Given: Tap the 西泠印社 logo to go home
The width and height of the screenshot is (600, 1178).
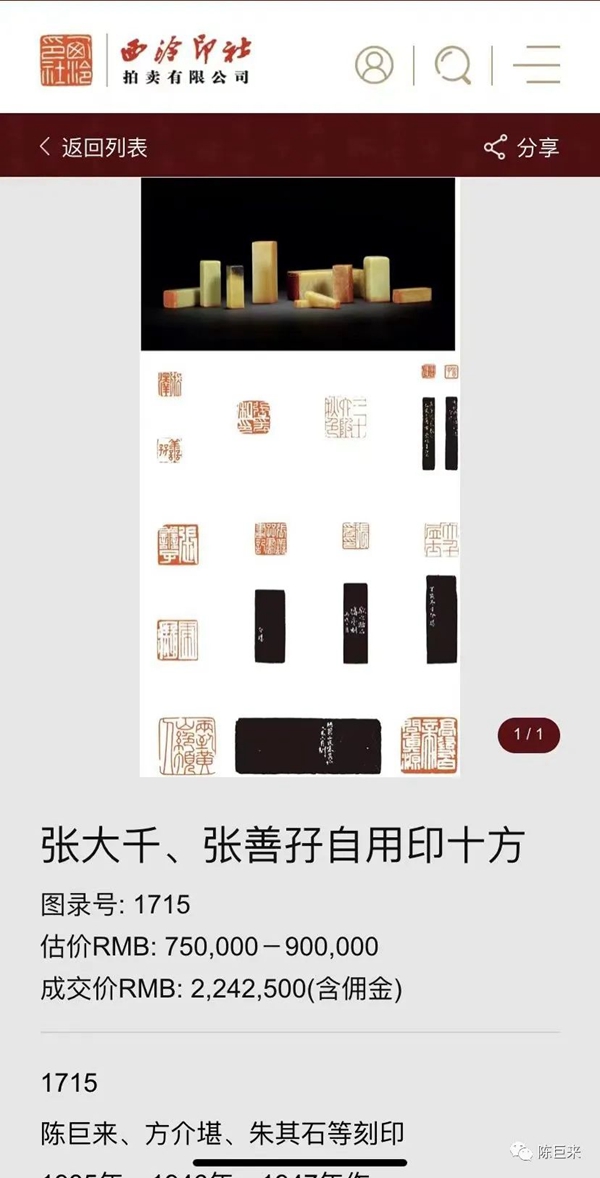Looking at the screenshot, I should 145,60.
